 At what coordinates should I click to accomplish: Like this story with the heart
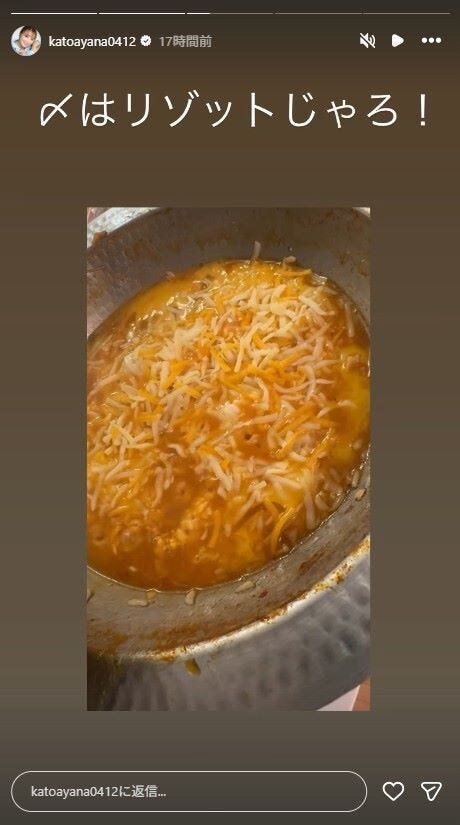(x=393, y=791)
